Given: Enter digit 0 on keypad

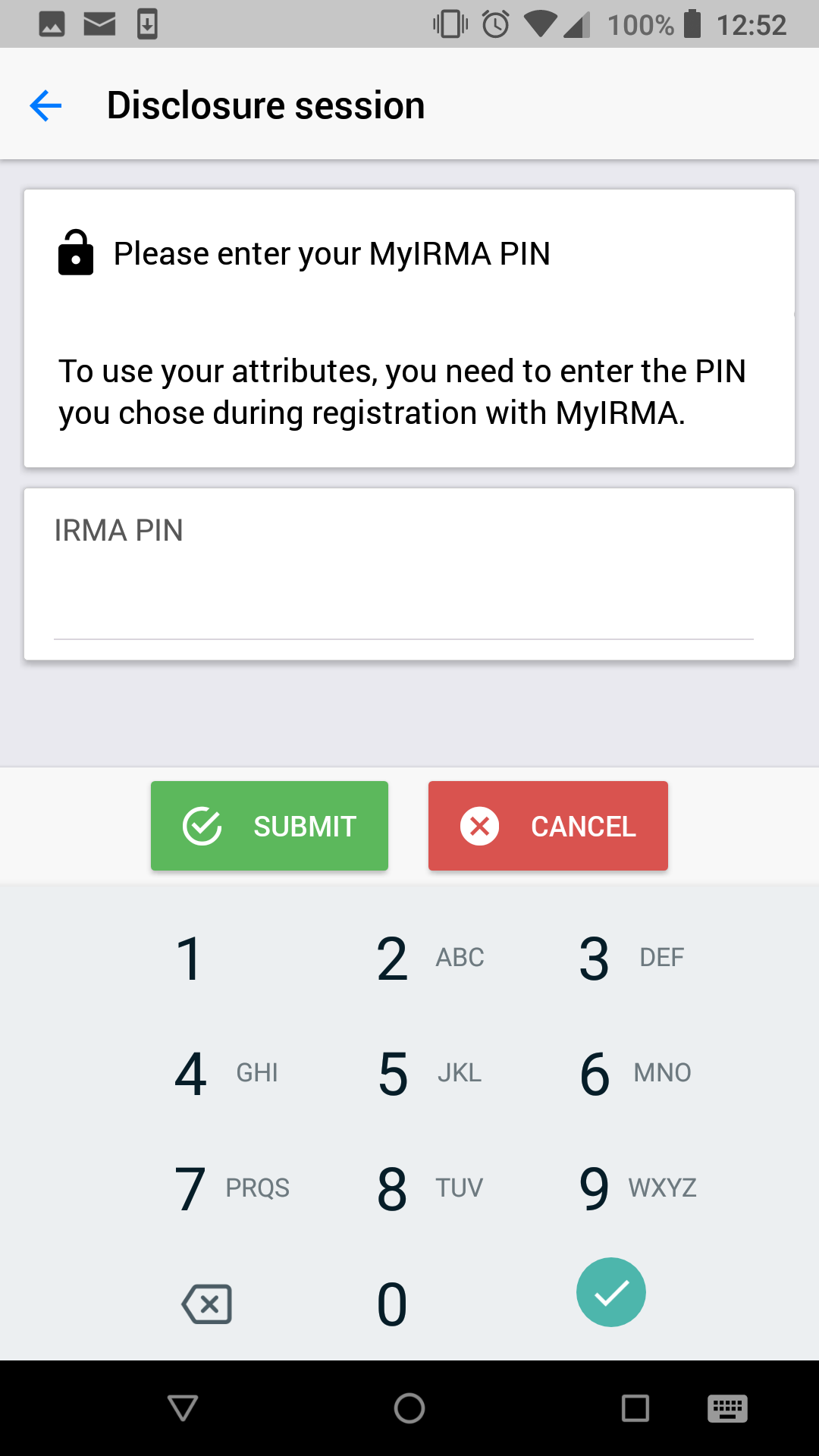Looking at the screenshot, I should (x=392, y=1304).
